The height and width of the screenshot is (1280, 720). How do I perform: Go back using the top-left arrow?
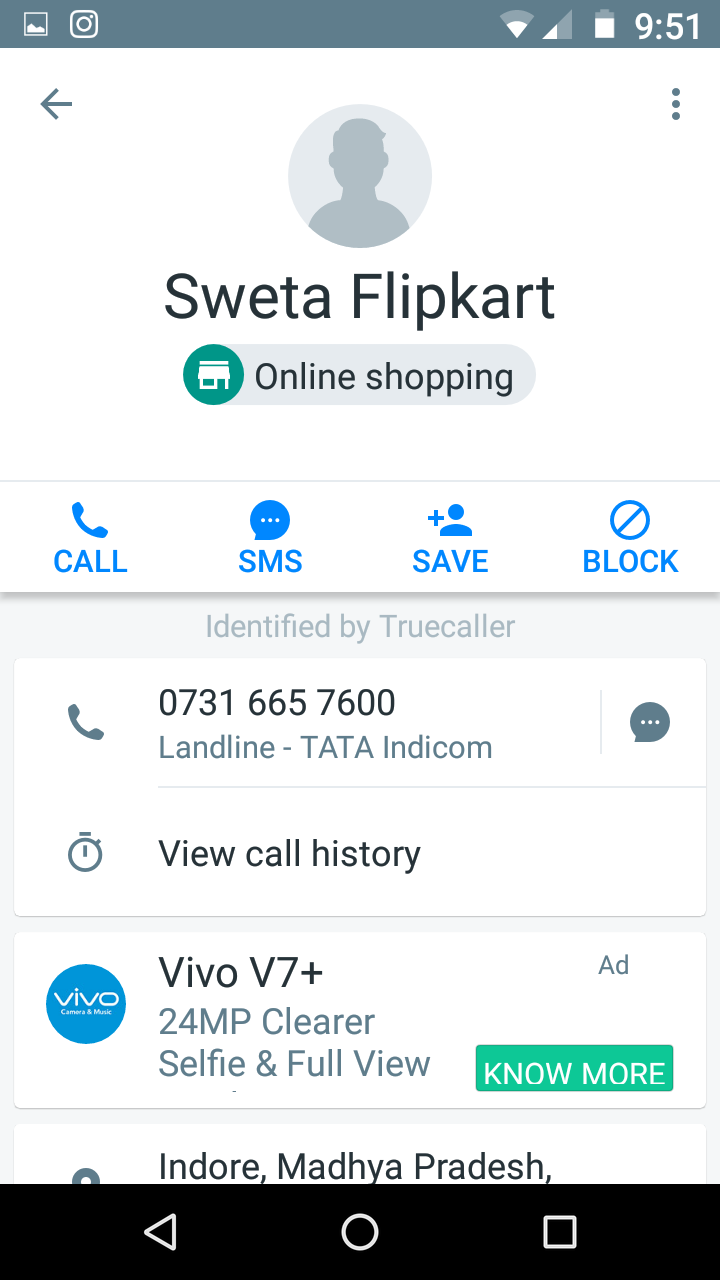(x=56, y=104)
